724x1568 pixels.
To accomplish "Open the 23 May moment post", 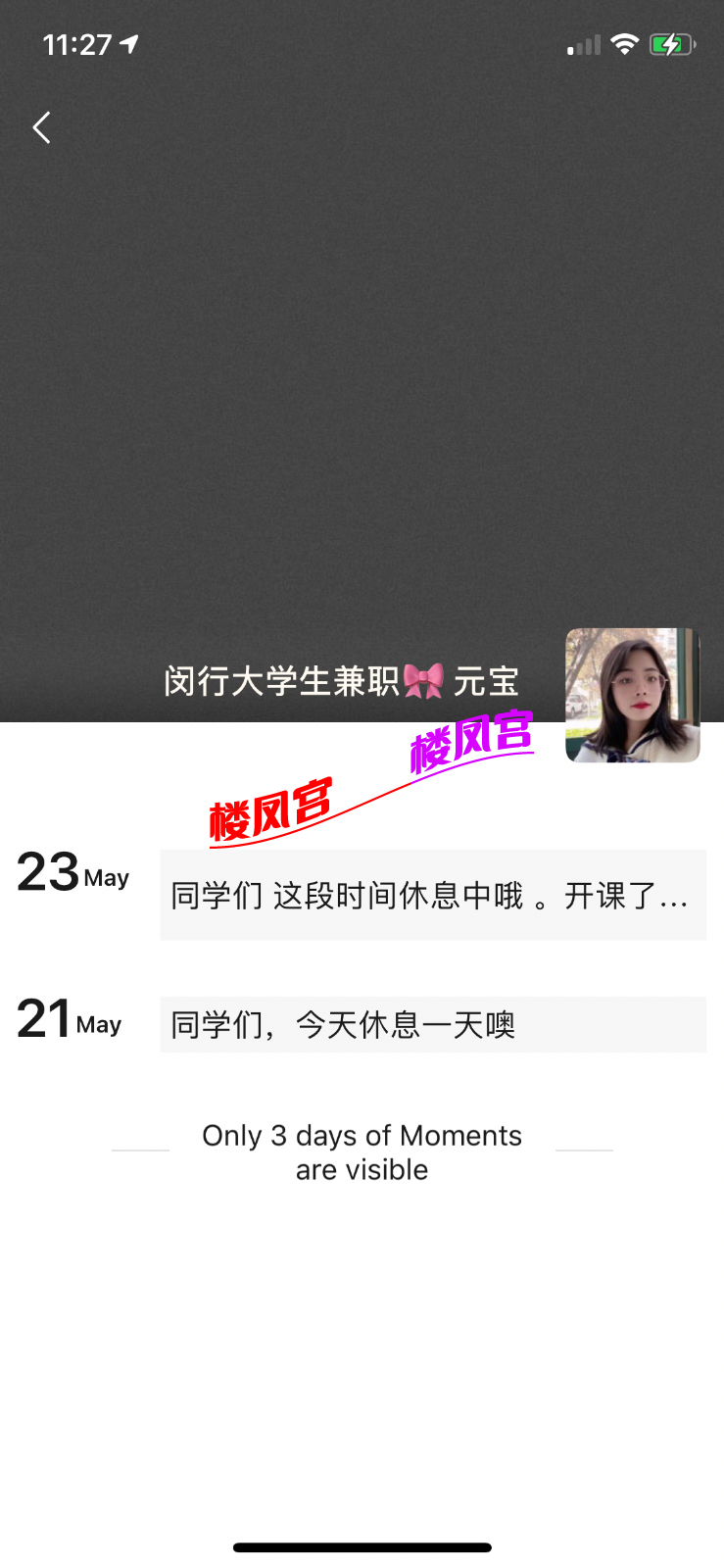I will tap(432, 895).
